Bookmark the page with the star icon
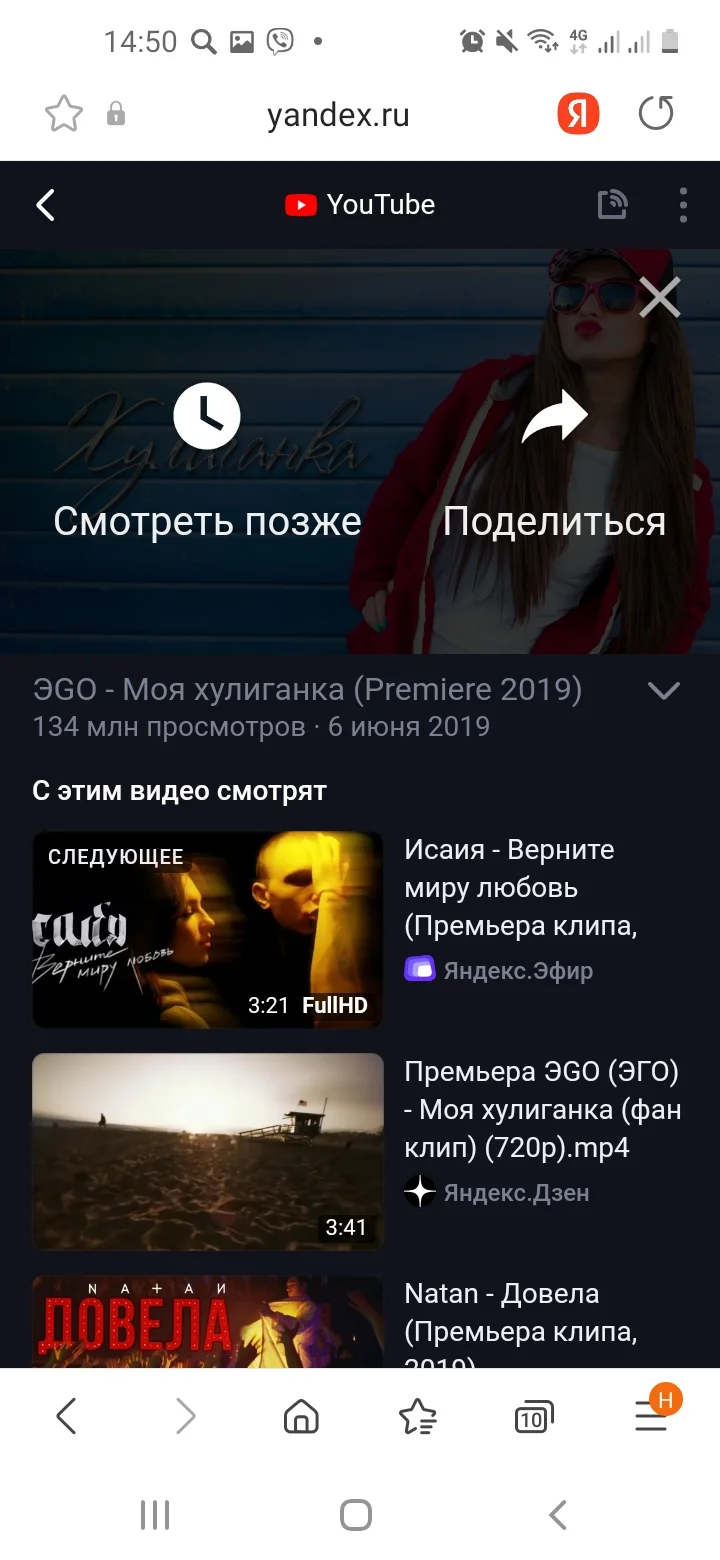This screenshot has height=1560, width=720. tap(62, 113)
